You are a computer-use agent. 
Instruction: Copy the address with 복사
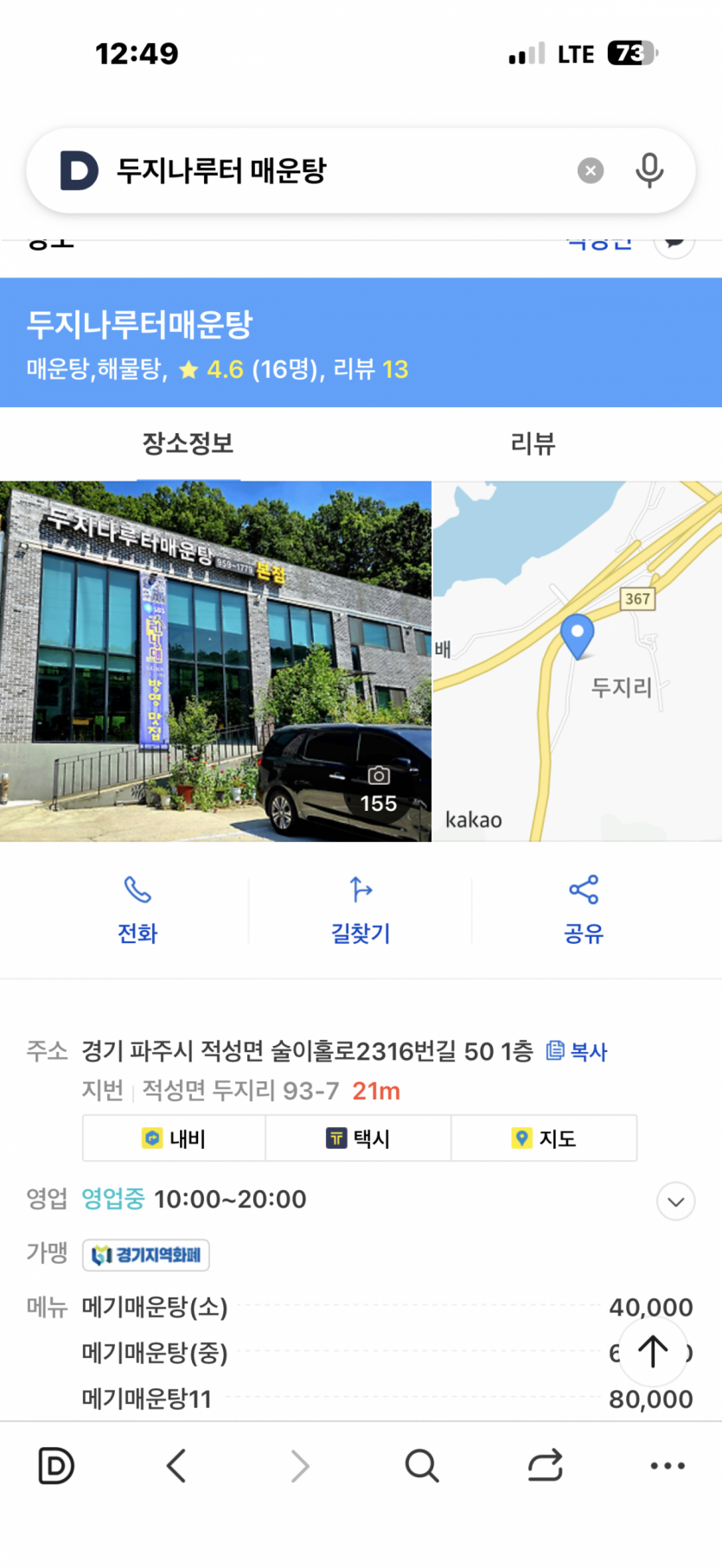coord(578,1051)
